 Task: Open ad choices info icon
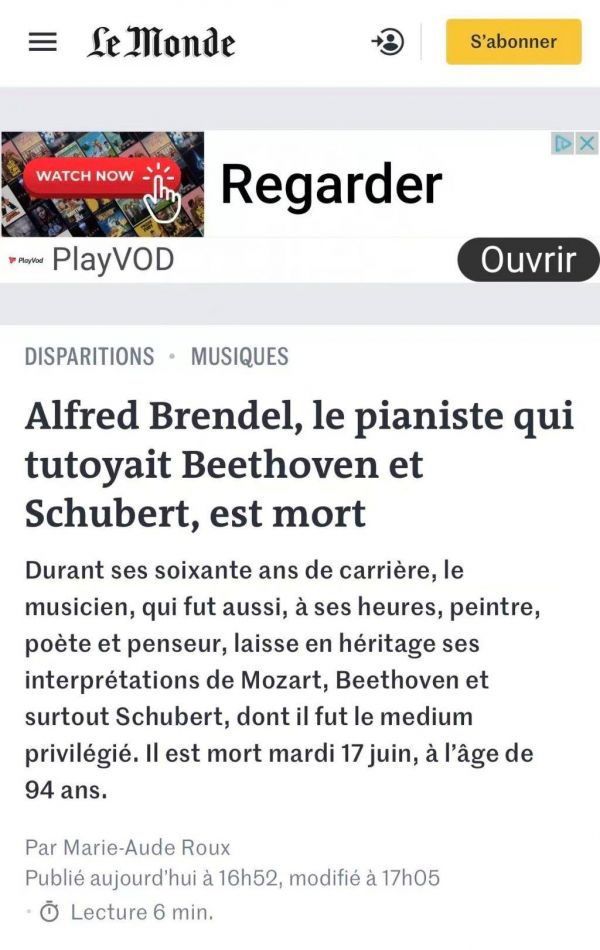[564, 143]
